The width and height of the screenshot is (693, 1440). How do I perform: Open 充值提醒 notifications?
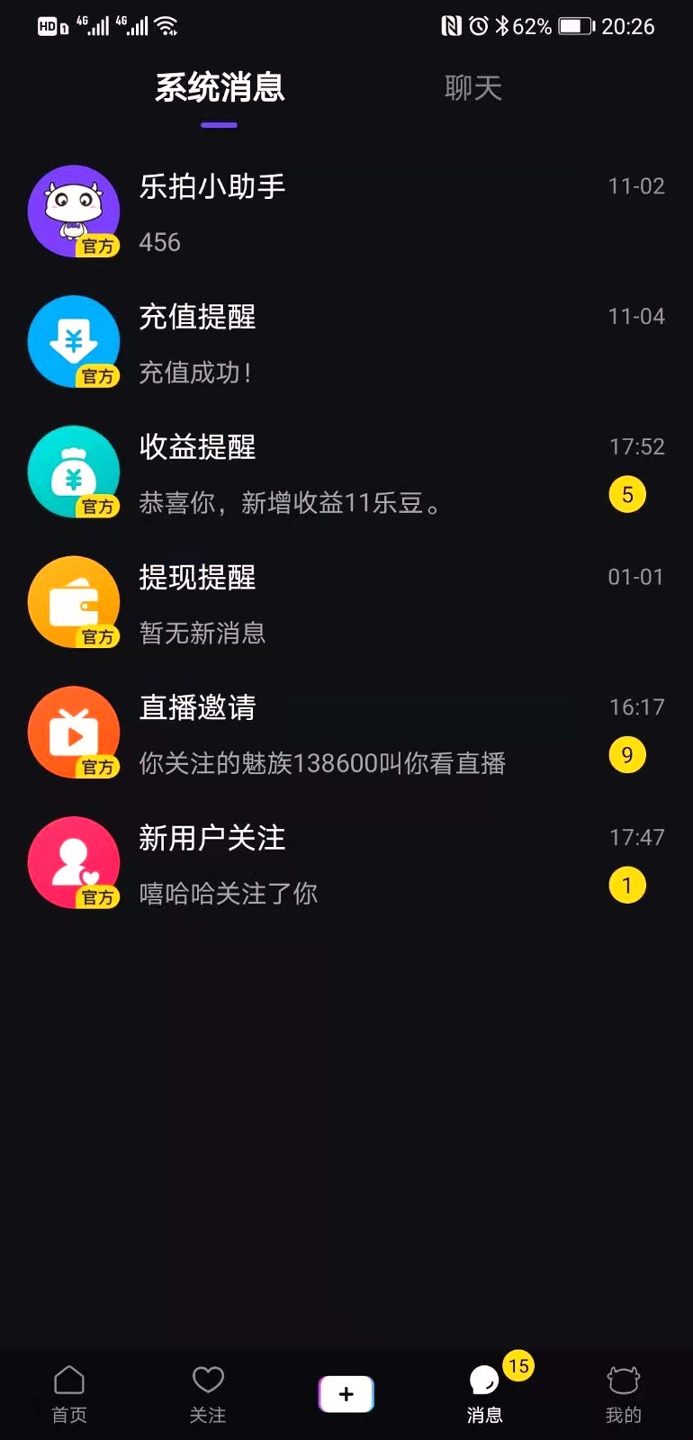tap(346, 342)
